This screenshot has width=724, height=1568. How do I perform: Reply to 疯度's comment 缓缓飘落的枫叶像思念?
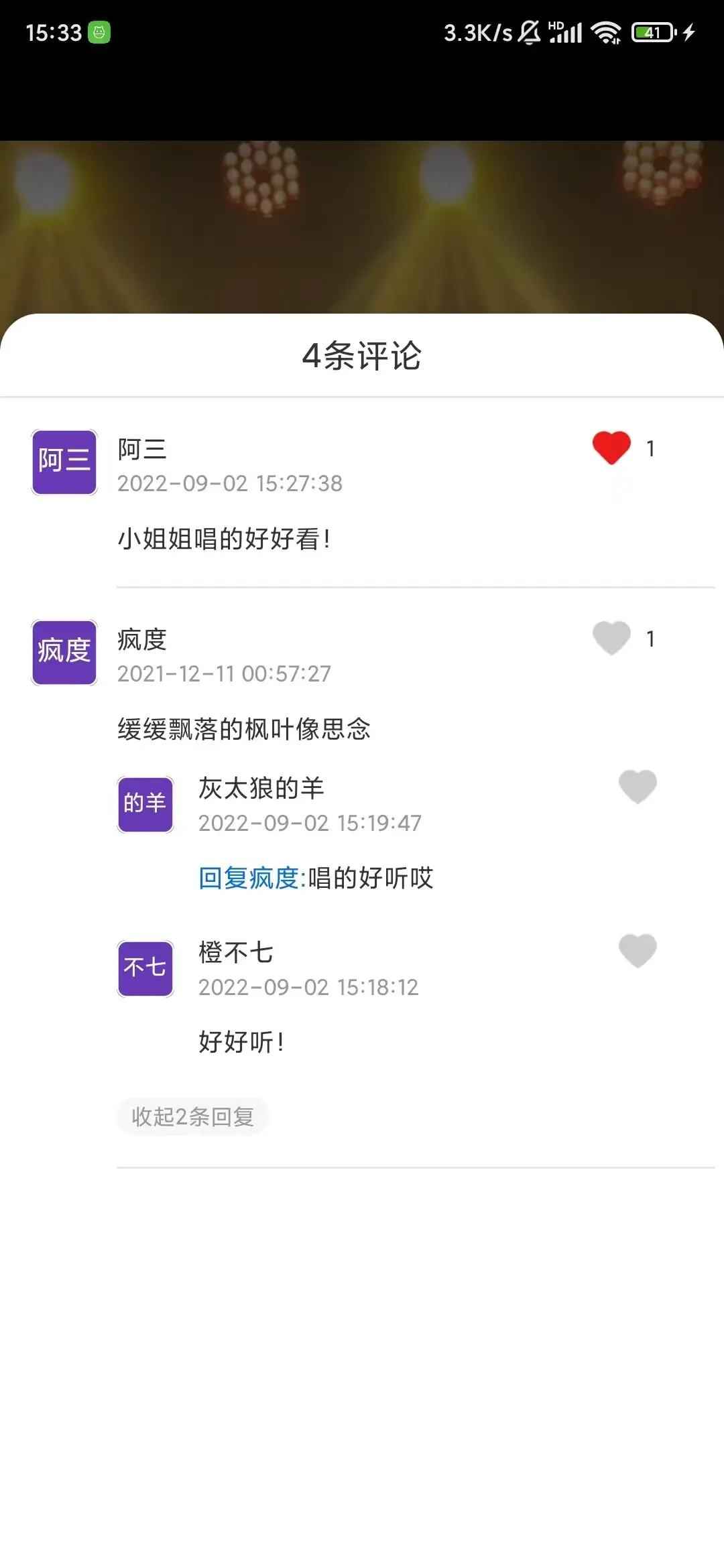pos(244,729)
